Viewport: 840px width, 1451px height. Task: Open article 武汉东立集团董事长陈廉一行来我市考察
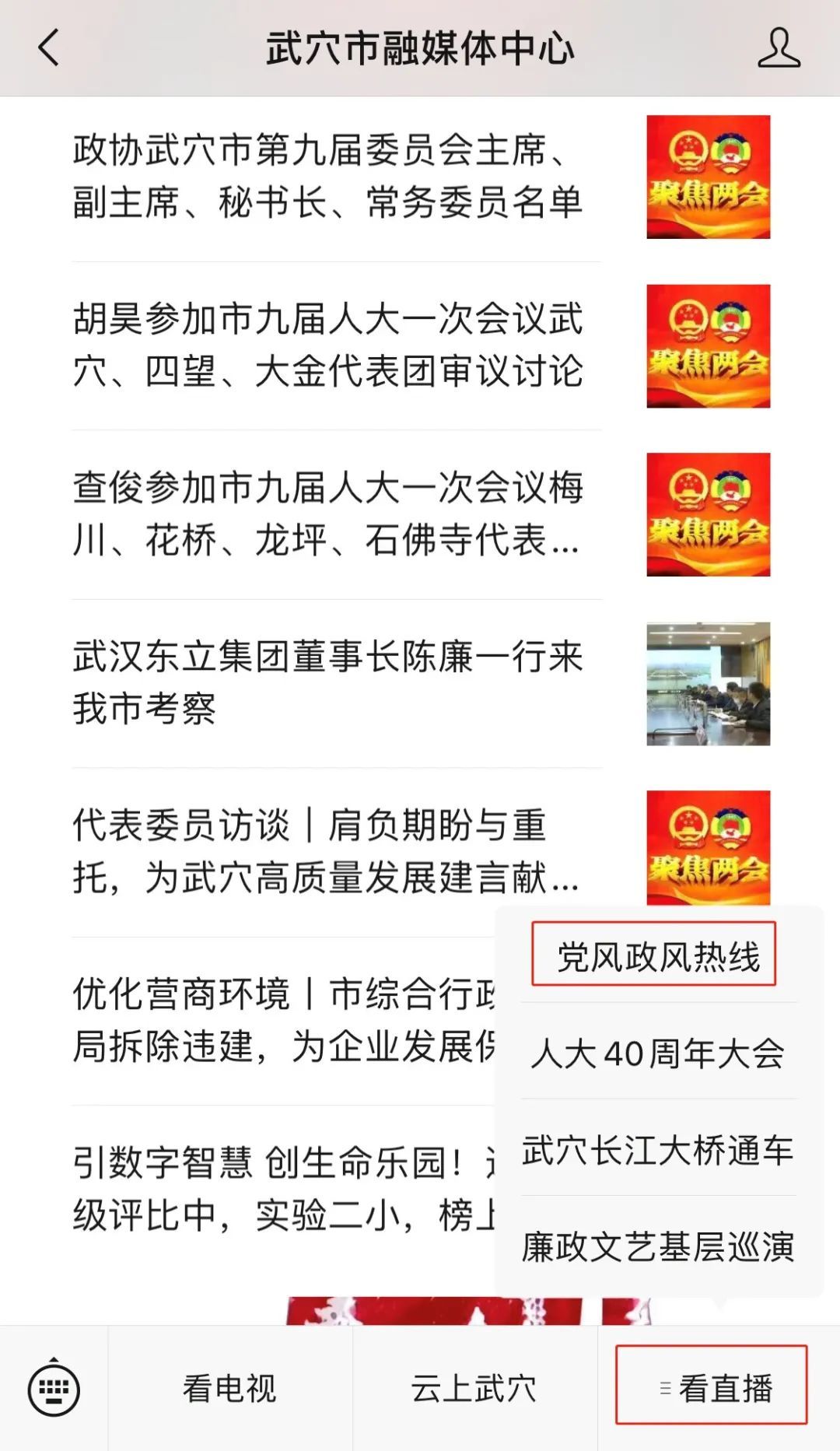pyautogui.click(x=328, y=683)
